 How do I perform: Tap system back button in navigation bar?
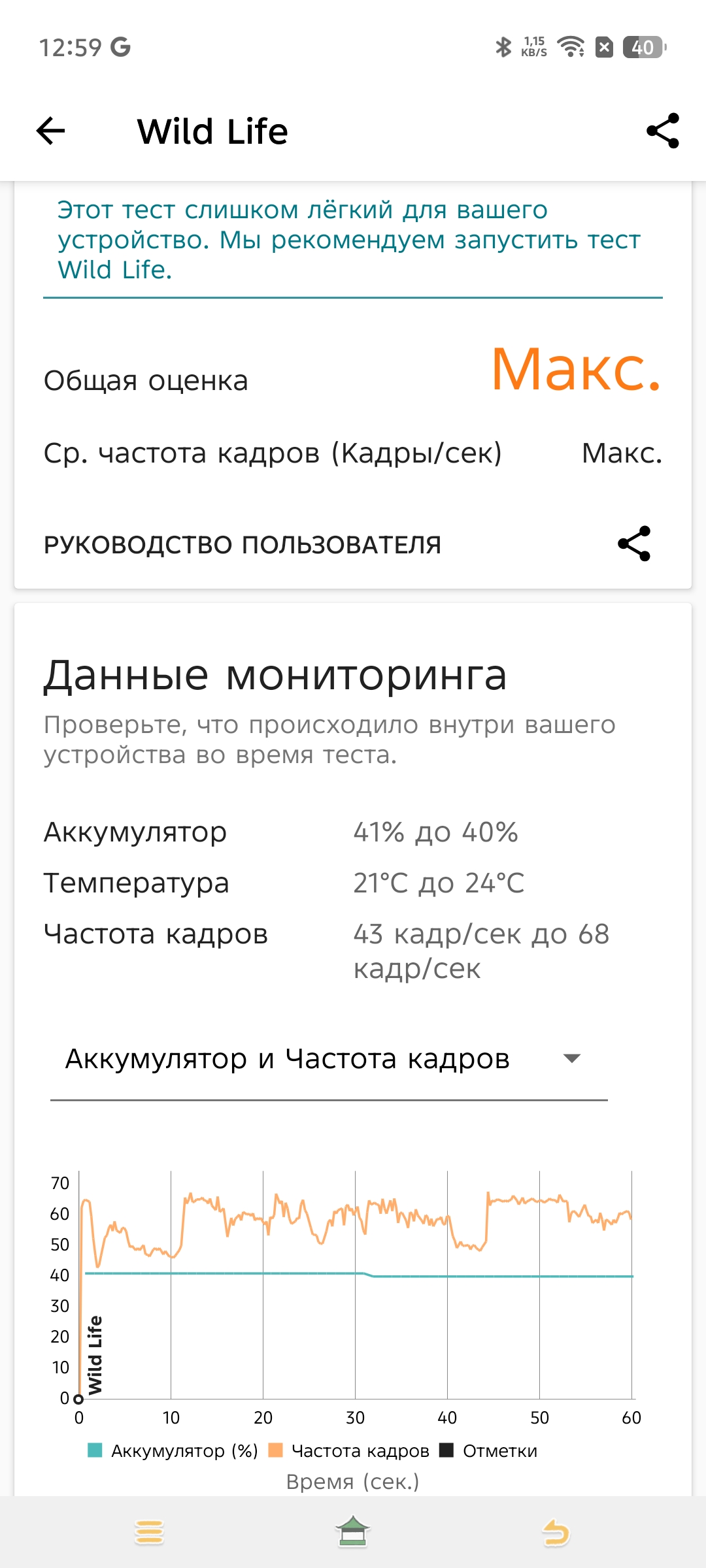(556, 1532)
